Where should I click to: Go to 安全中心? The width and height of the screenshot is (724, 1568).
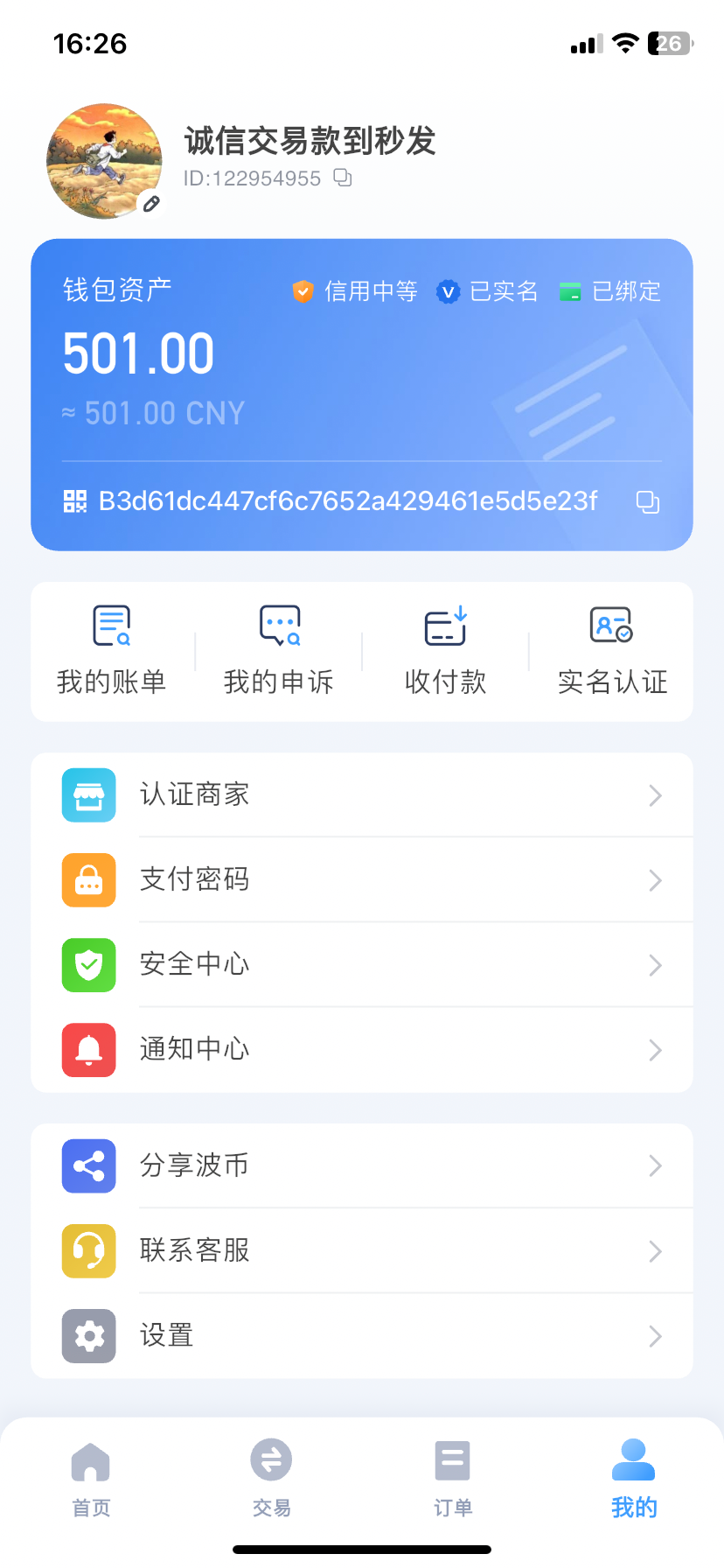coord(362,964)
